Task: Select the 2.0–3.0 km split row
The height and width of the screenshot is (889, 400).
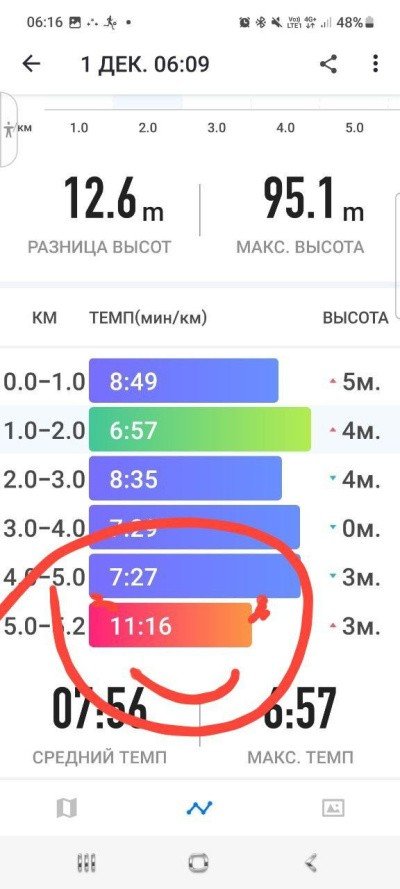Action: (x=200, y=478)
